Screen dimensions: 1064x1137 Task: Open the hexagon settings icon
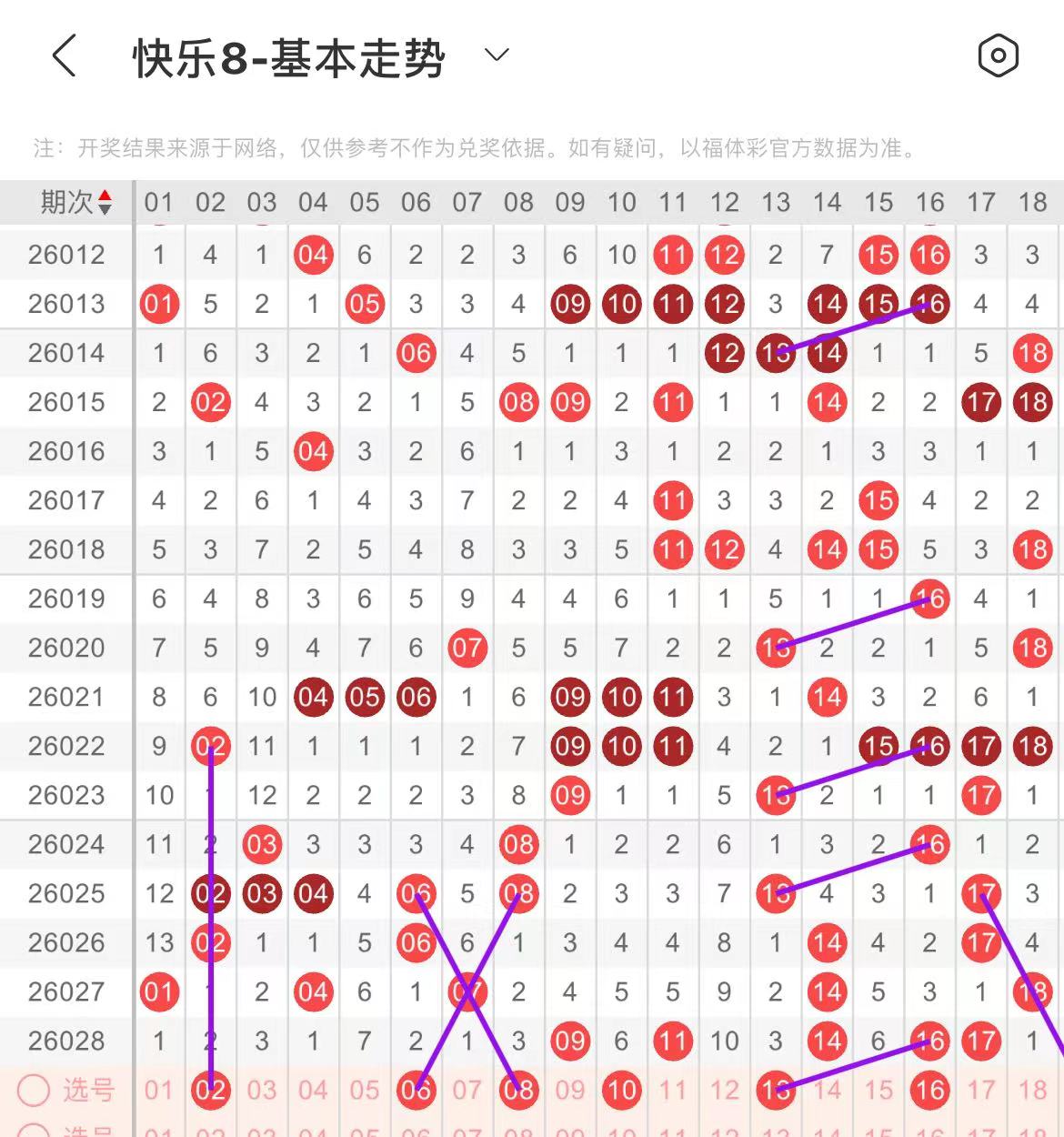point(998,56)
